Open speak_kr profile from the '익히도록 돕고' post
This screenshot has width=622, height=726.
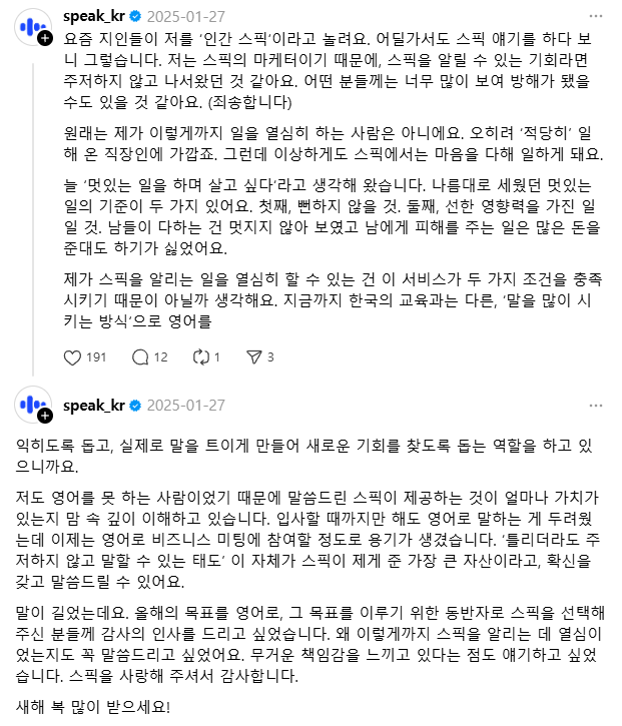[93, 405]
